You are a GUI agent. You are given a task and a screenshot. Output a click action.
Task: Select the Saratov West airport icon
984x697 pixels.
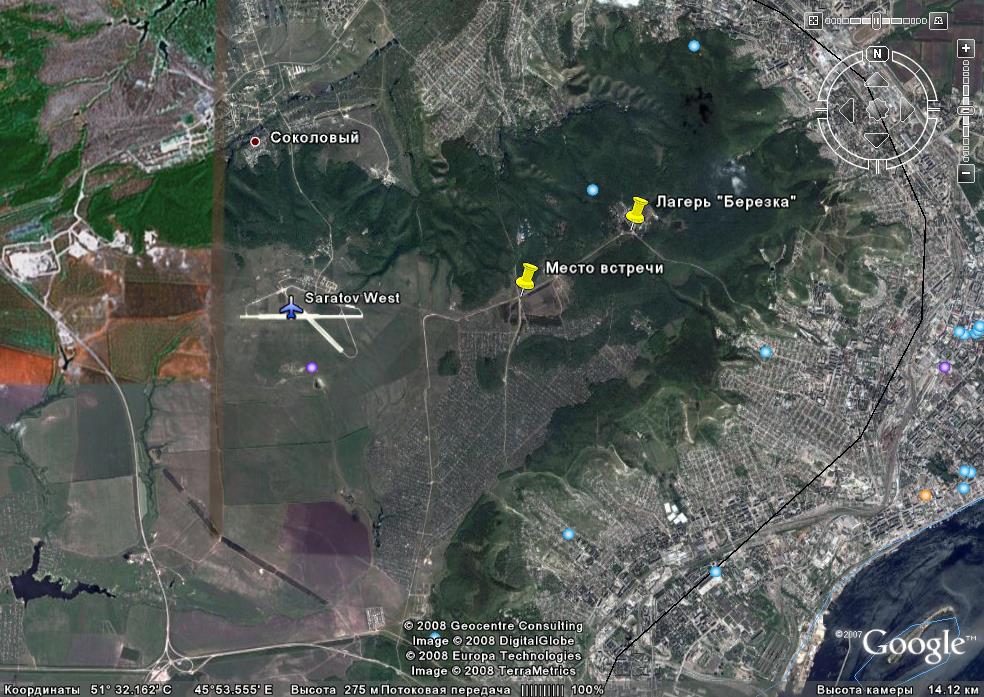291,308
